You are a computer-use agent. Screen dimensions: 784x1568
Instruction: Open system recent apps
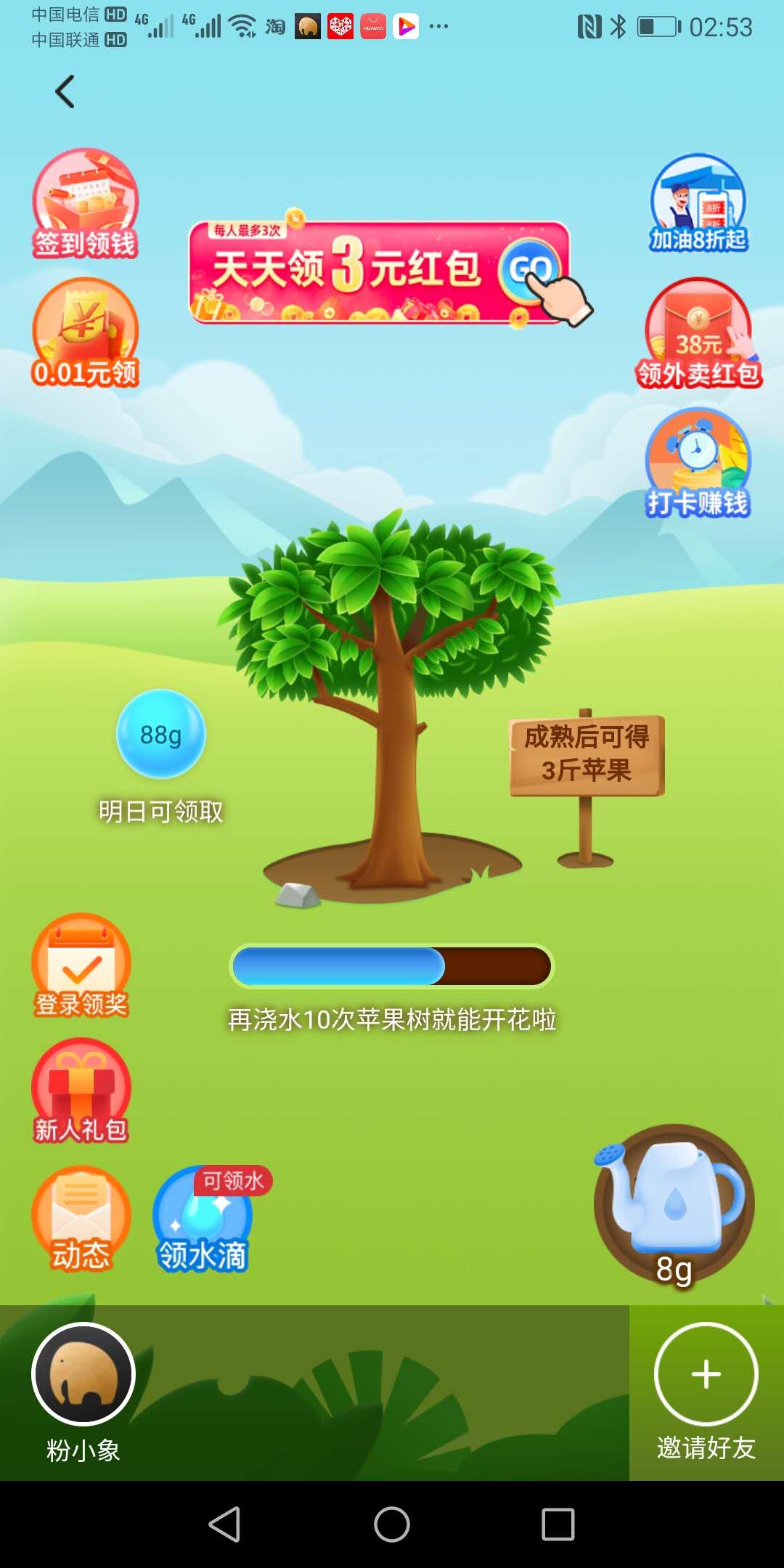(558, 1524)
